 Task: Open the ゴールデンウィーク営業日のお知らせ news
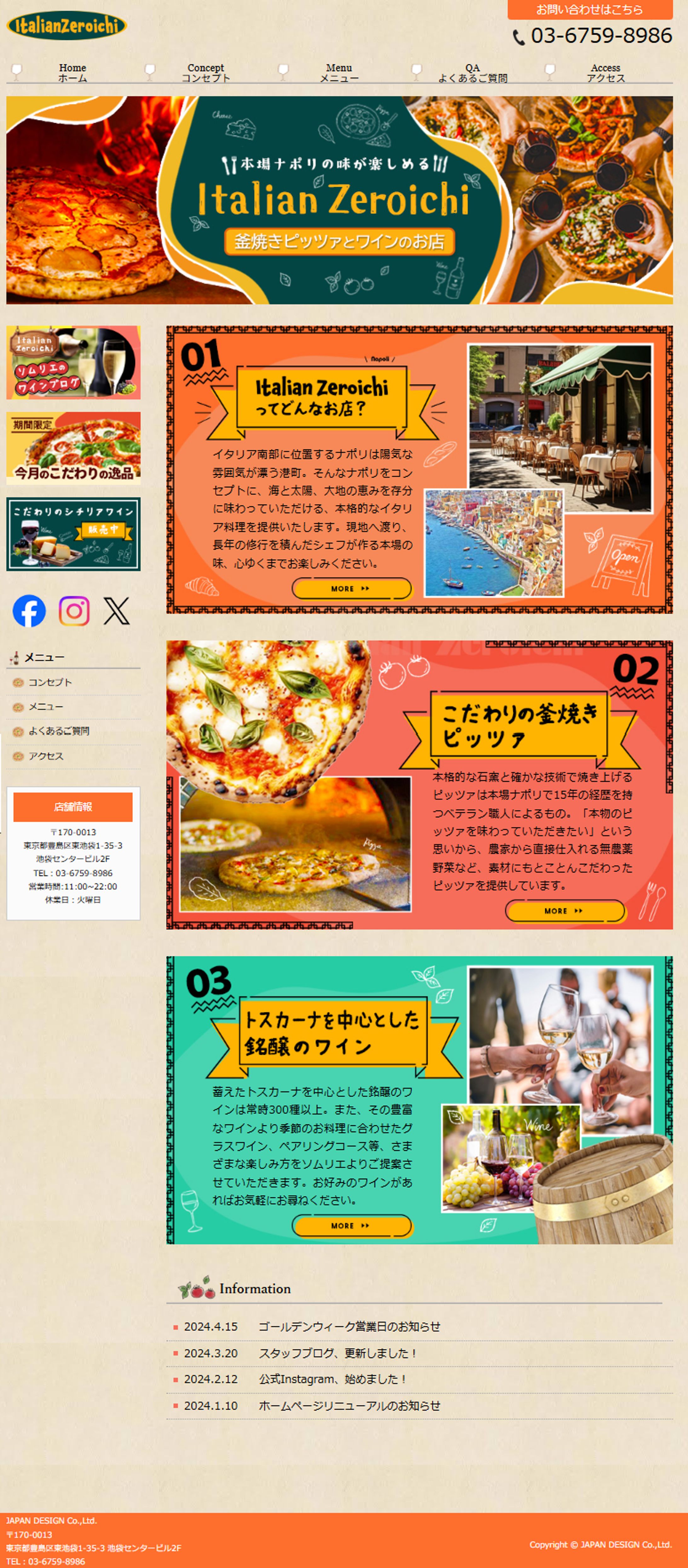tap(349, 1326)
